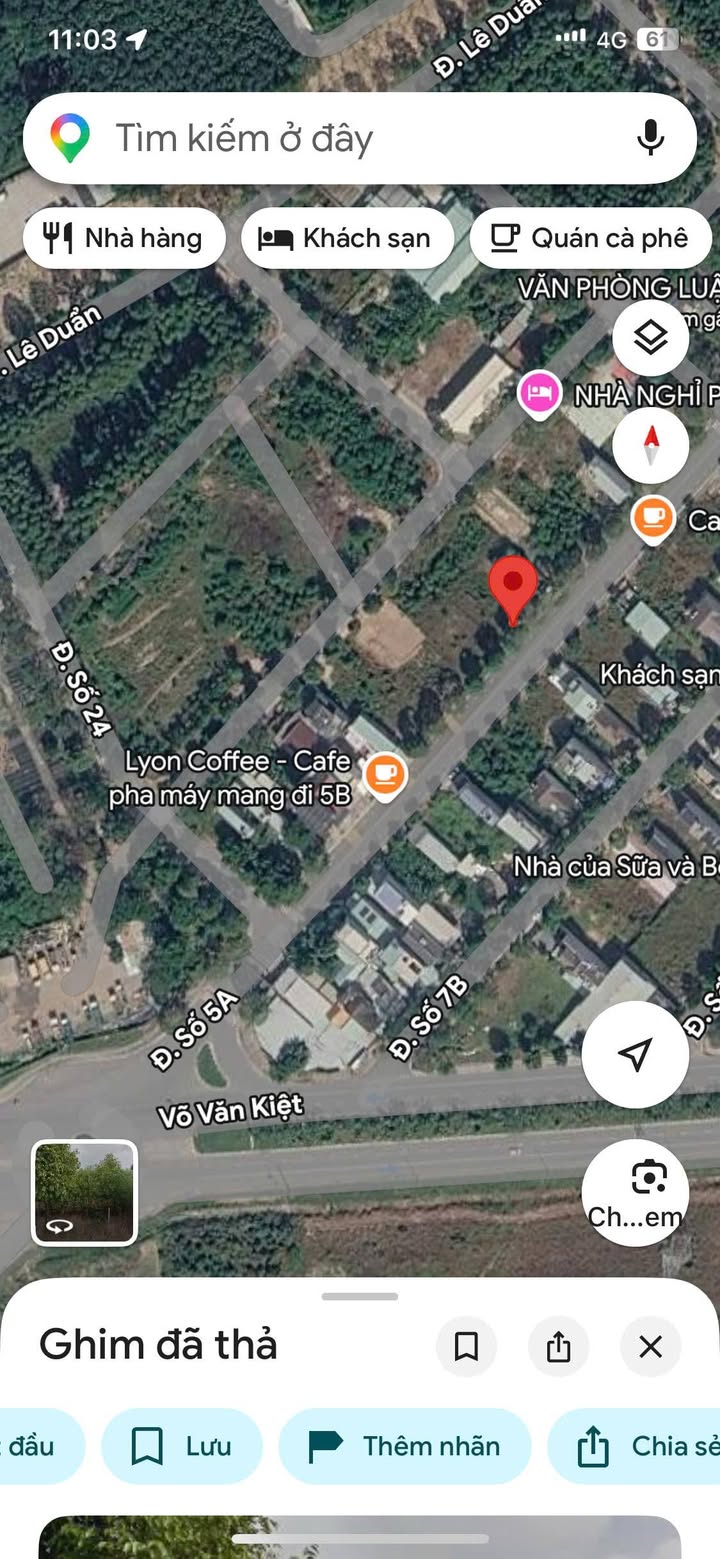Open the NHÀ NGHỈ lodging marker
720x1559 pixels.
[x=539, y=393]
